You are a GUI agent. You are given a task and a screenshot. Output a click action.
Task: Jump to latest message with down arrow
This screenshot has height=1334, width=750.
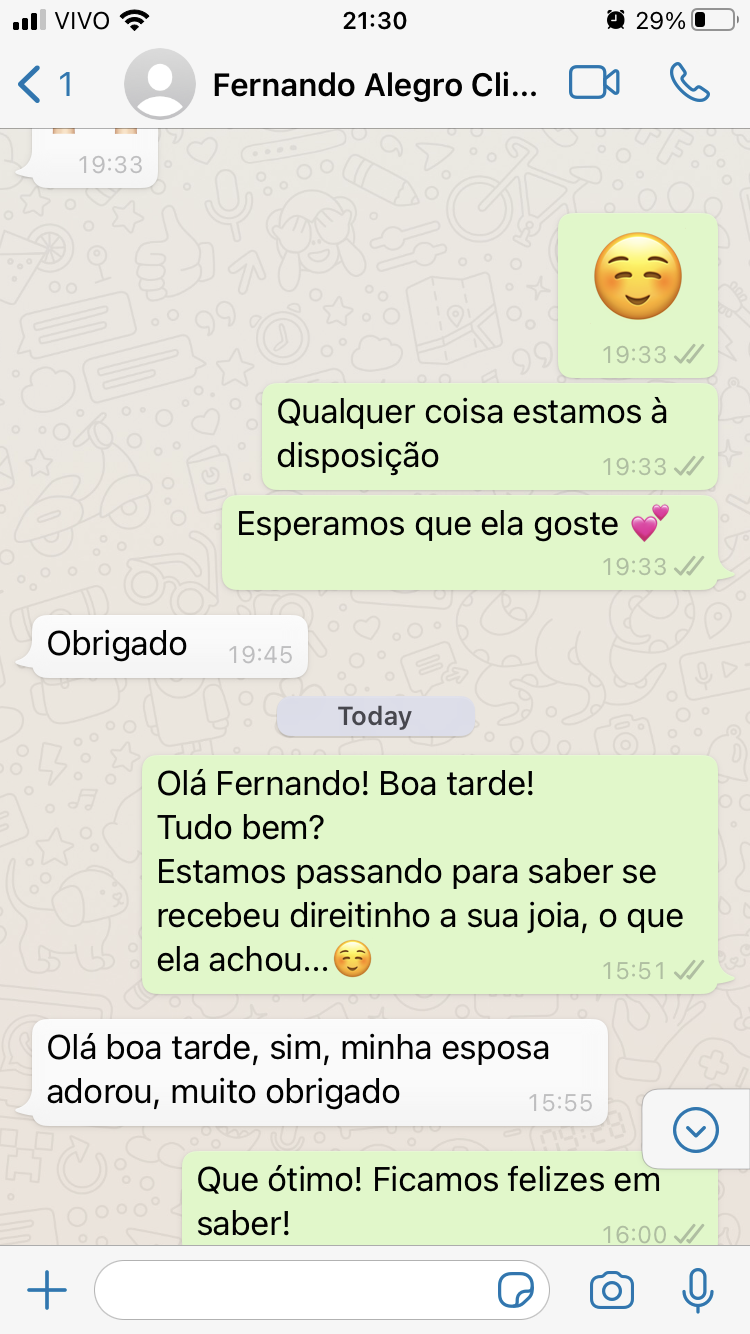click(696, 1130)
